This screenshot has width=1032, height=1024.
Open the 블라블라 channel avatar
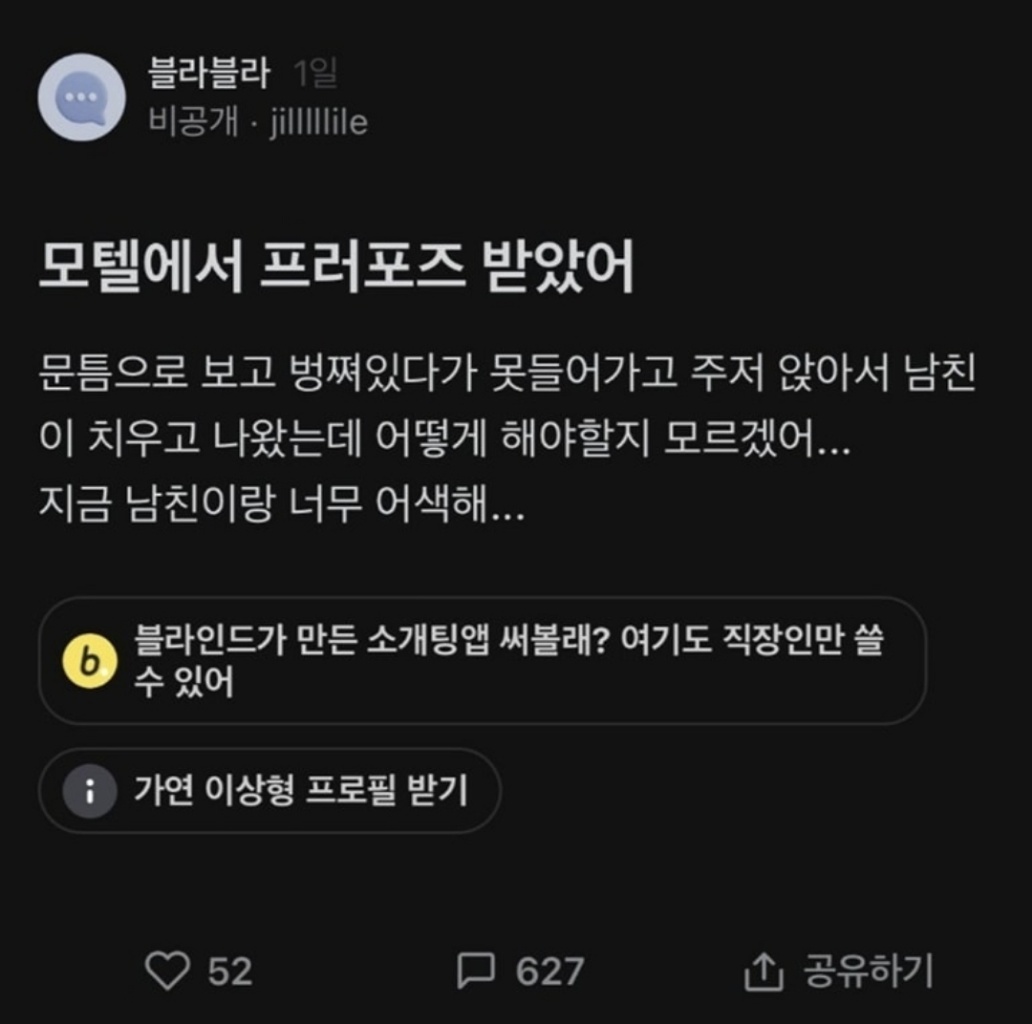81,97
